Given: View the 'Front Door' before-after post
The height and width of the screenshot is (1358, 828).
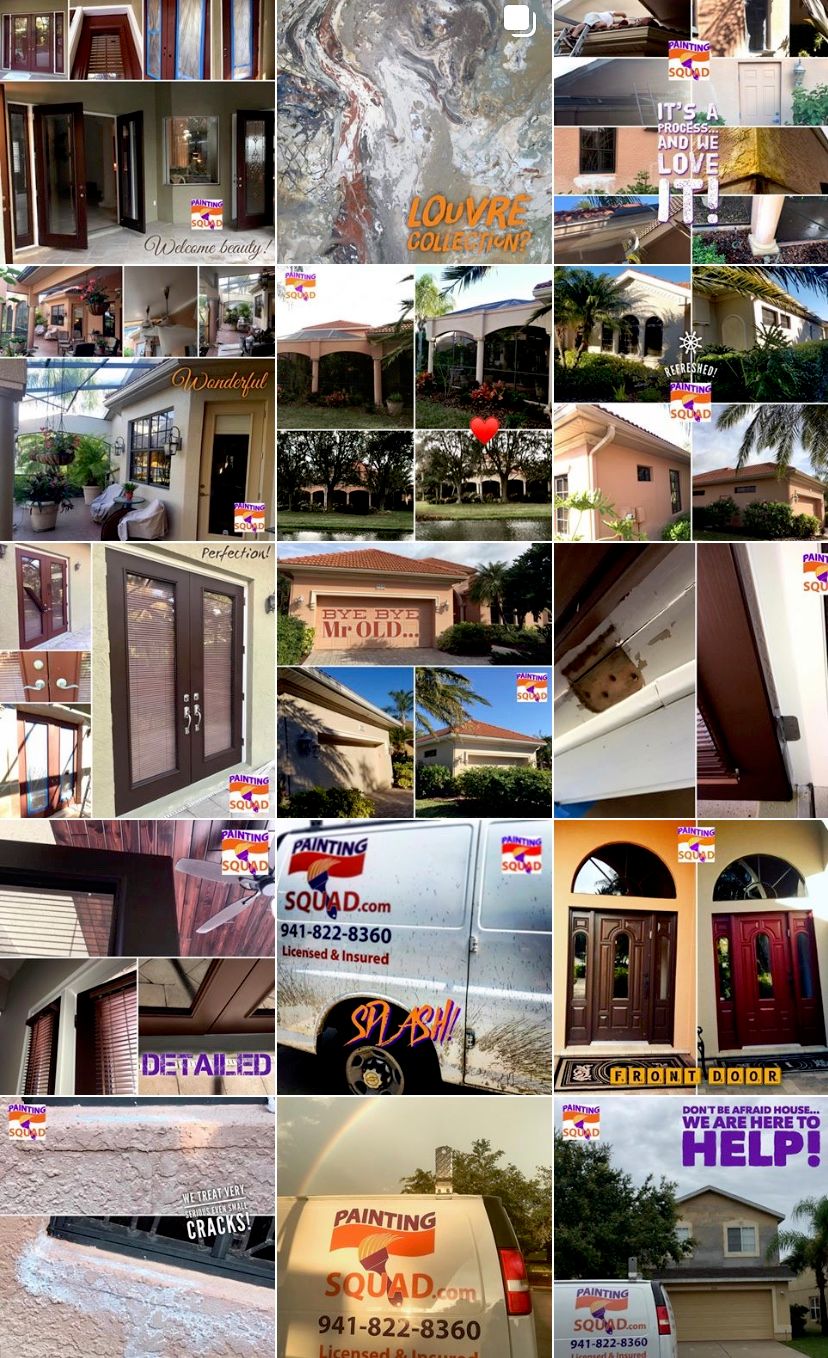Looking at the screenshot, I should tap(691, 957).
